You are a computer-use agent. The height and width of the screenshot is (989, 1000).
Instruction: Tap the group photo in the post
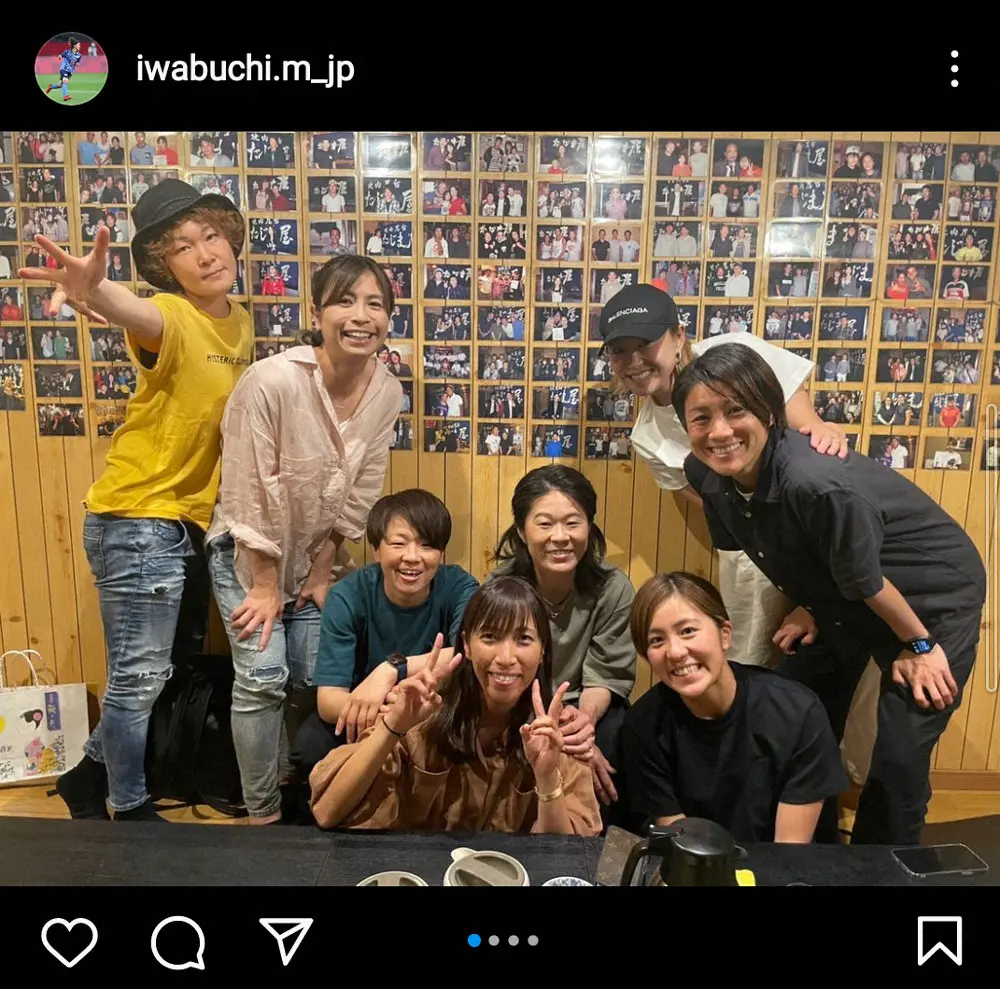point(500,508)
